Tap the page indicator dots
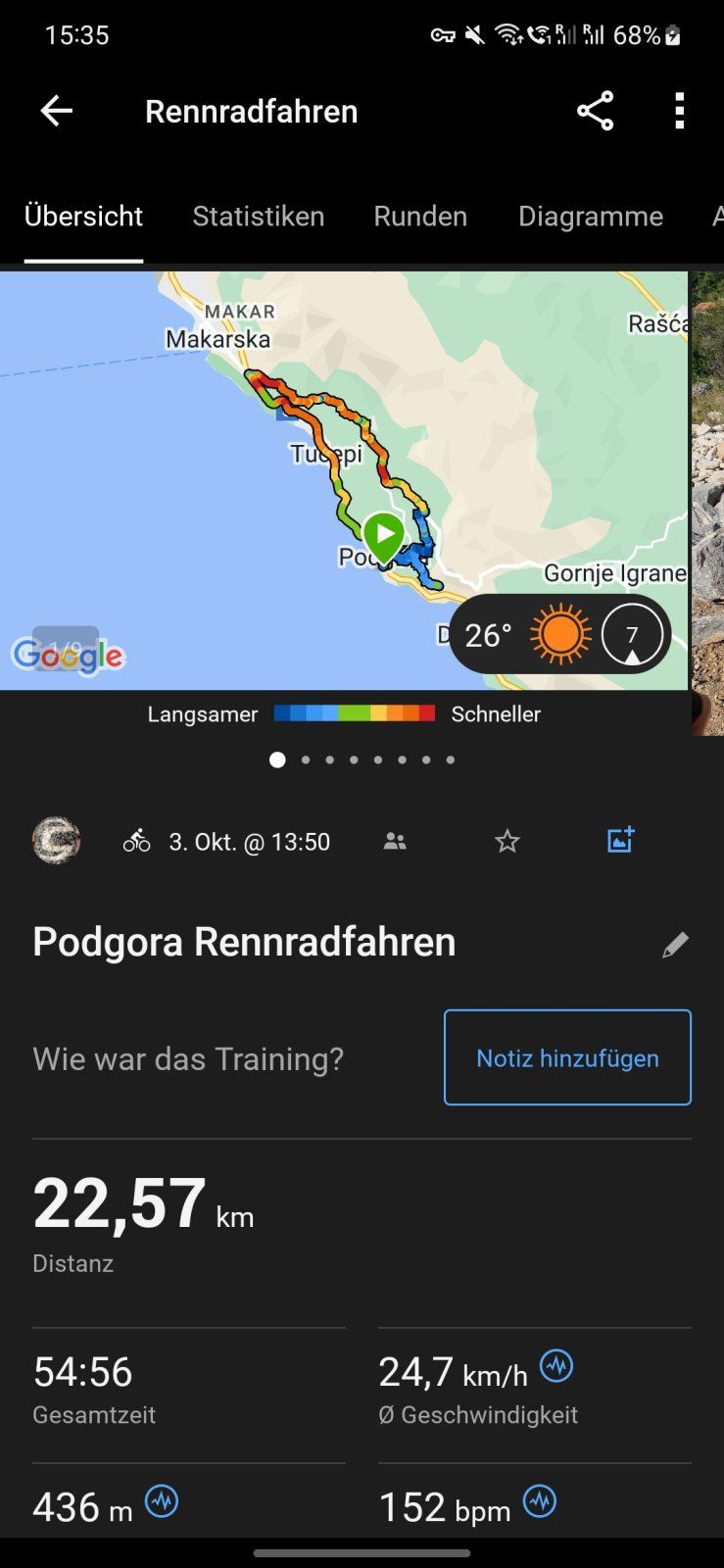Image resolution: width=724 pixels, height=1568 pixels. tap(362, 759)
